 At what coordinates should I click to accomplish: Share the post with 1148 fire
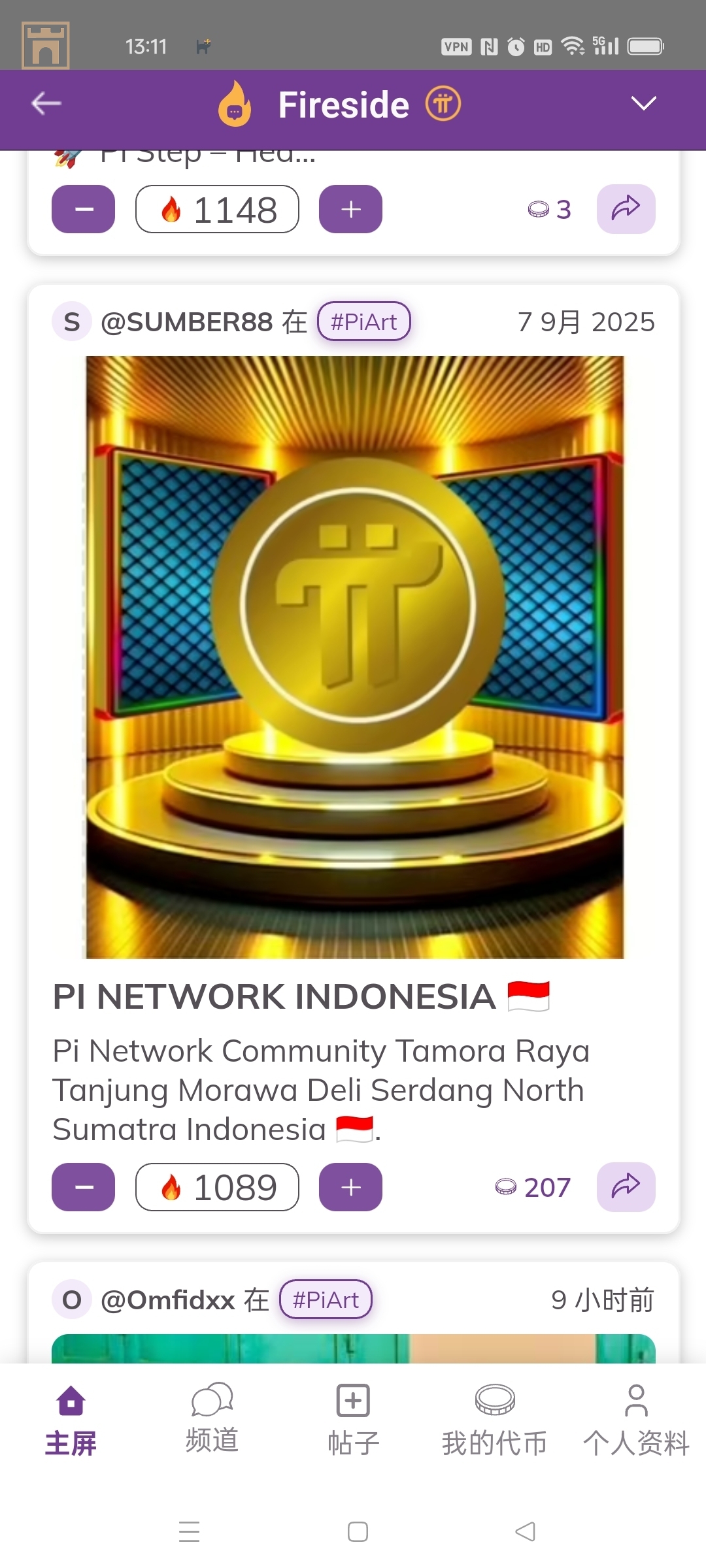tap(626, 209)
